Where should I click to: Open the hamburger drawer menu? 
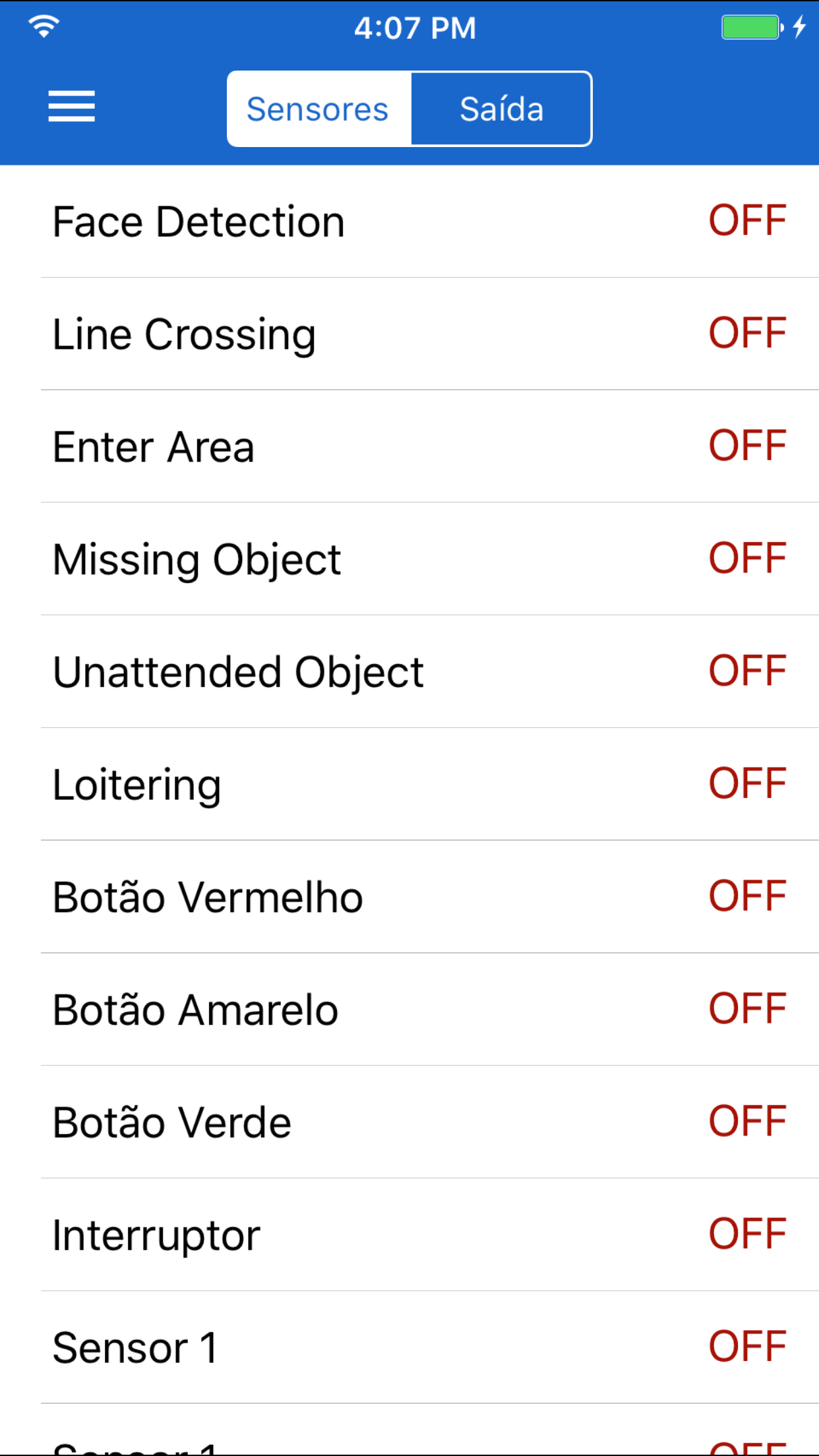pos(71,107)
